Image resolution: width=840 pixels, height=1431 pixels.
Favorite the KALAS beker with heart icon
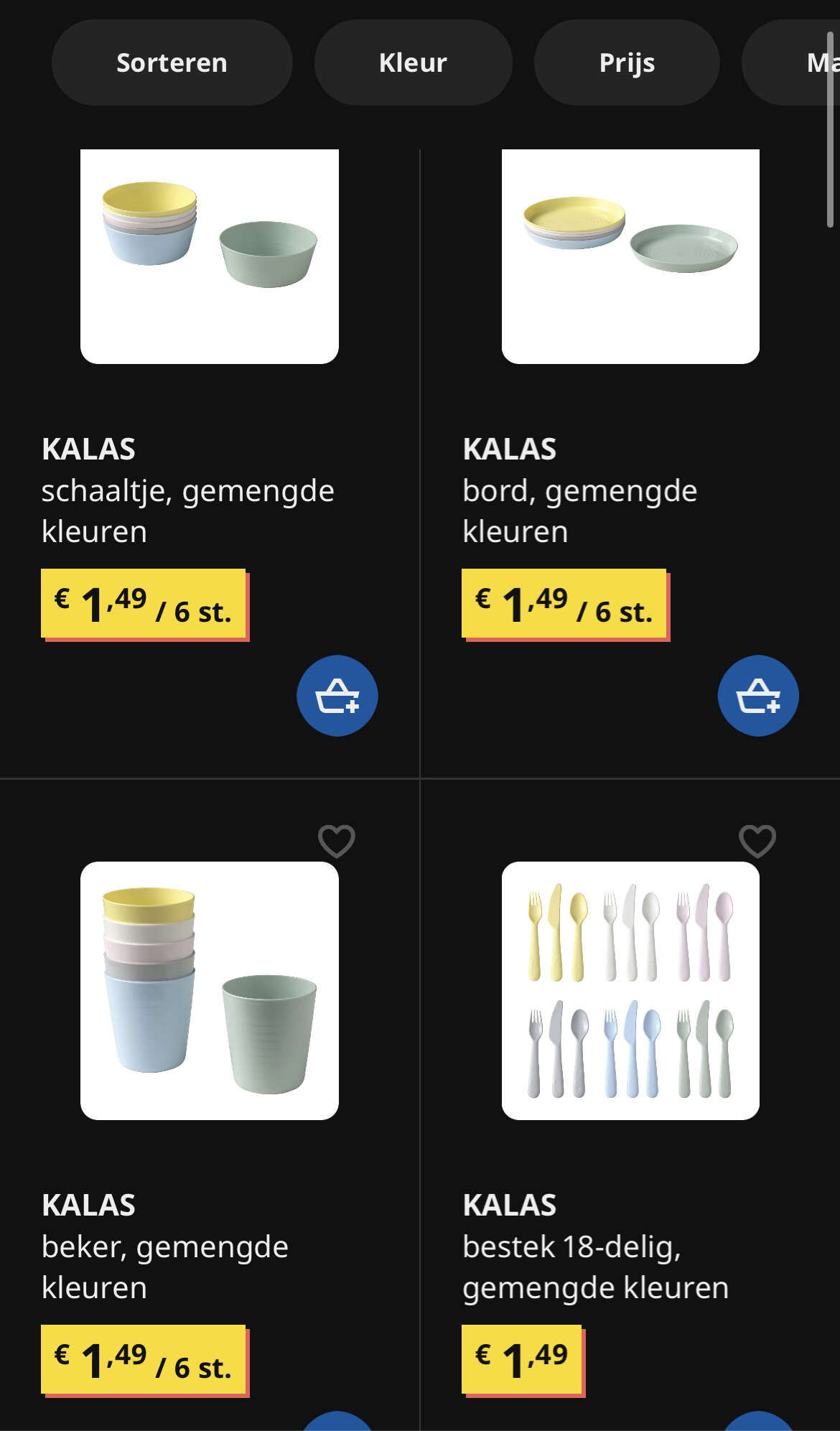coord(337,840)
